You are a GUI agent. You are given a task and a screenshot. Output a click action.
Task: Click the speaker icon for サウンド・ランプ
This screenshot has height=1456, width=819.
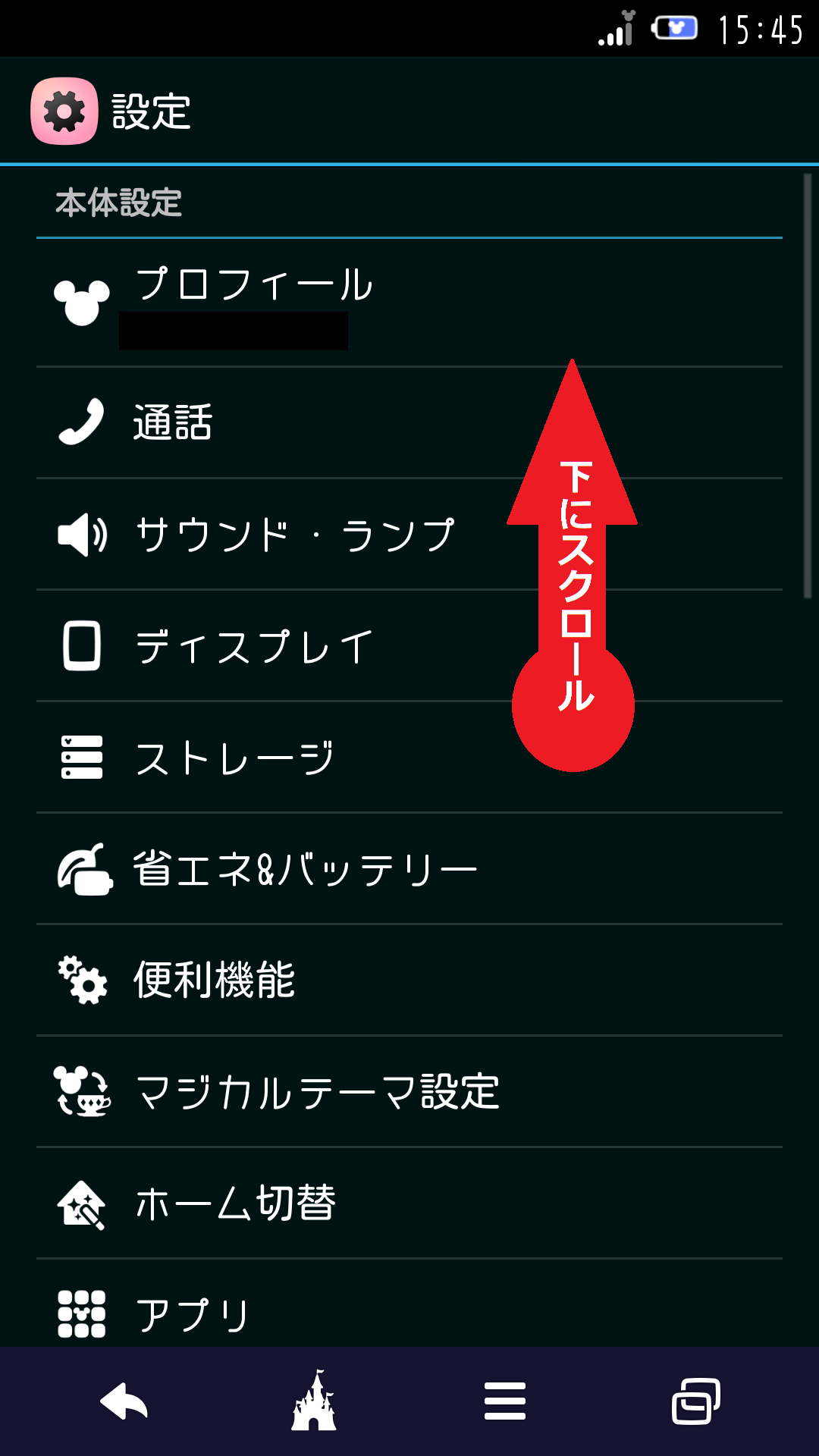(83, 534)
